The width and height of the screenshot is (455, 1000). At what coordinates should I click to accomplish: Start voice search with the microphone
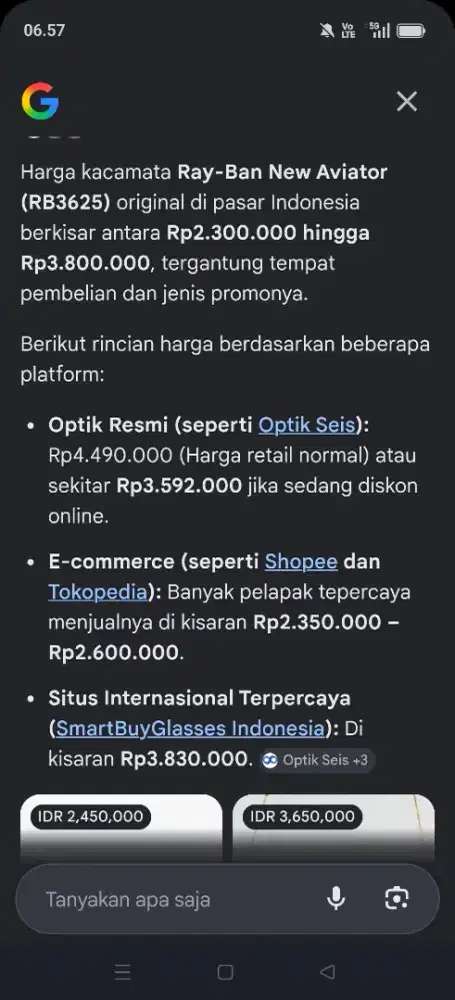pos(336,899)
